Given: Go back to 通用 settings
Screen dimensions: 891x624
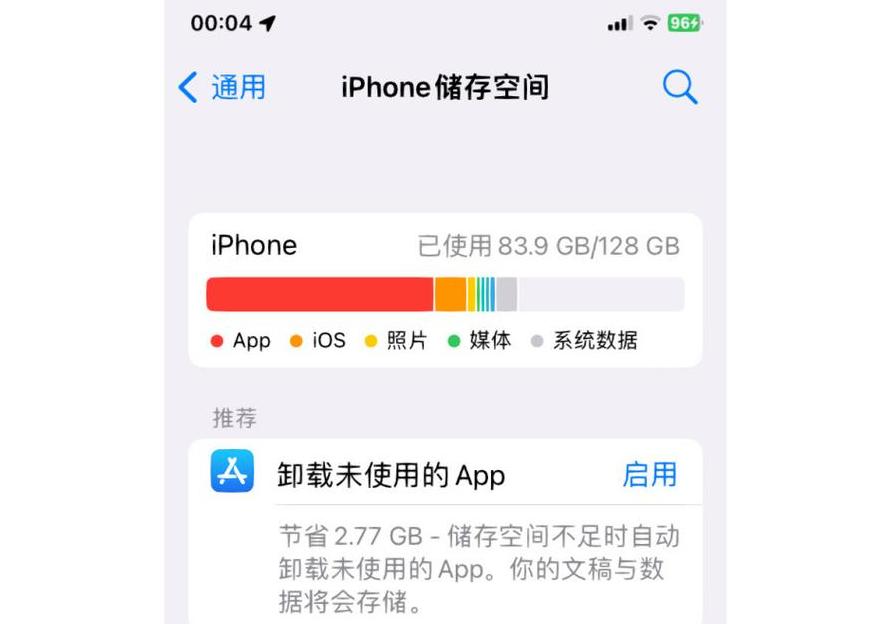Looking at the screenshot, I should click(222, 88).
